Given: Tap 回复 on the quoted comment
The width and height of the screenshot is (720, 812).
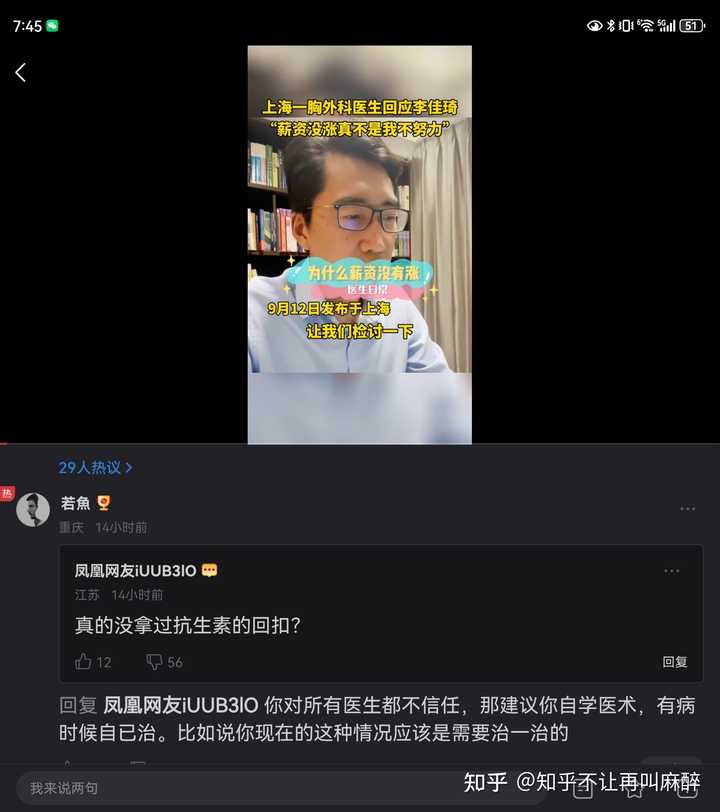Looking at the screenshot, I should (x=675, y=662).
